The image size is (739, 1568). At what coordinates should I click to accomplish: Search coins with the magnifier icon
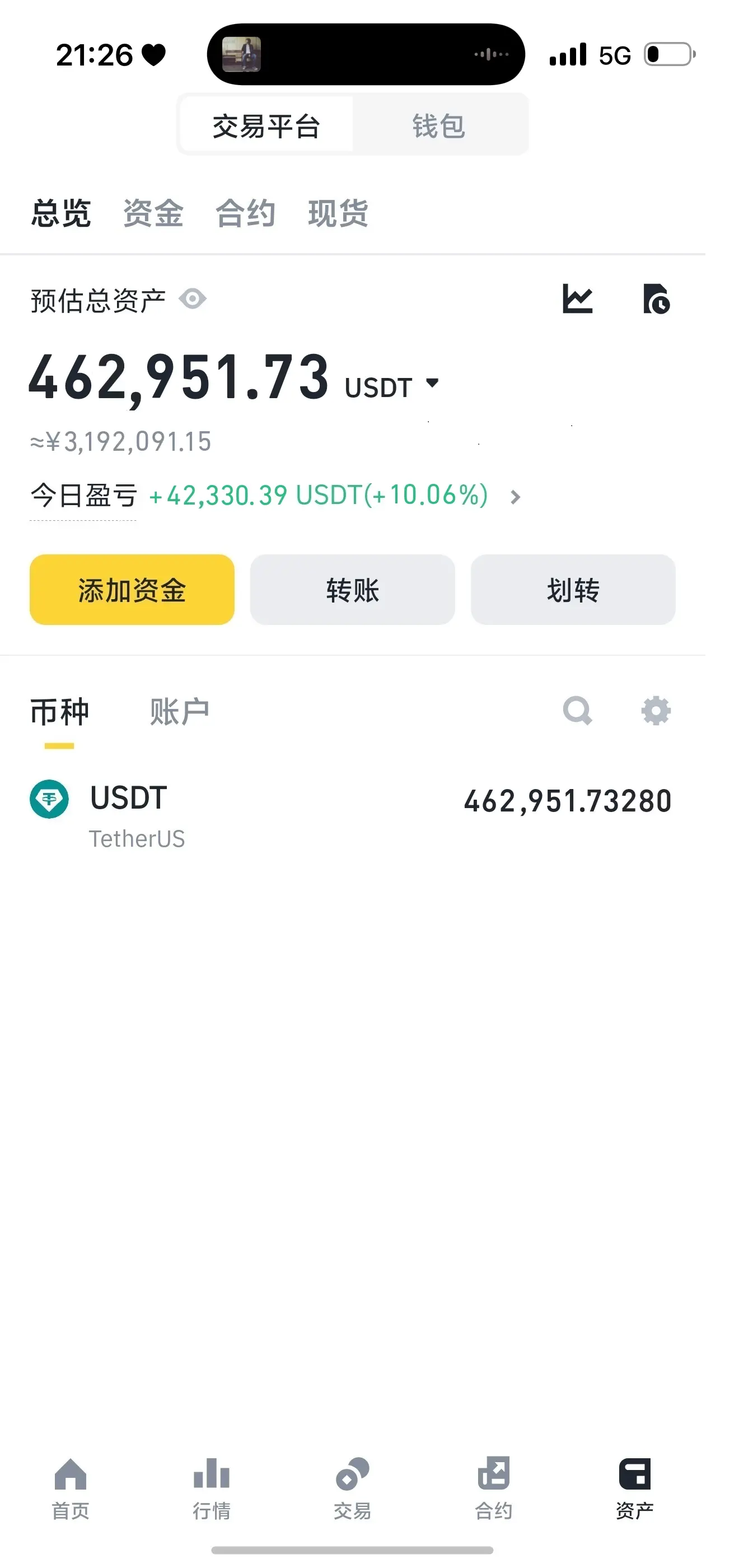(577, 710)
